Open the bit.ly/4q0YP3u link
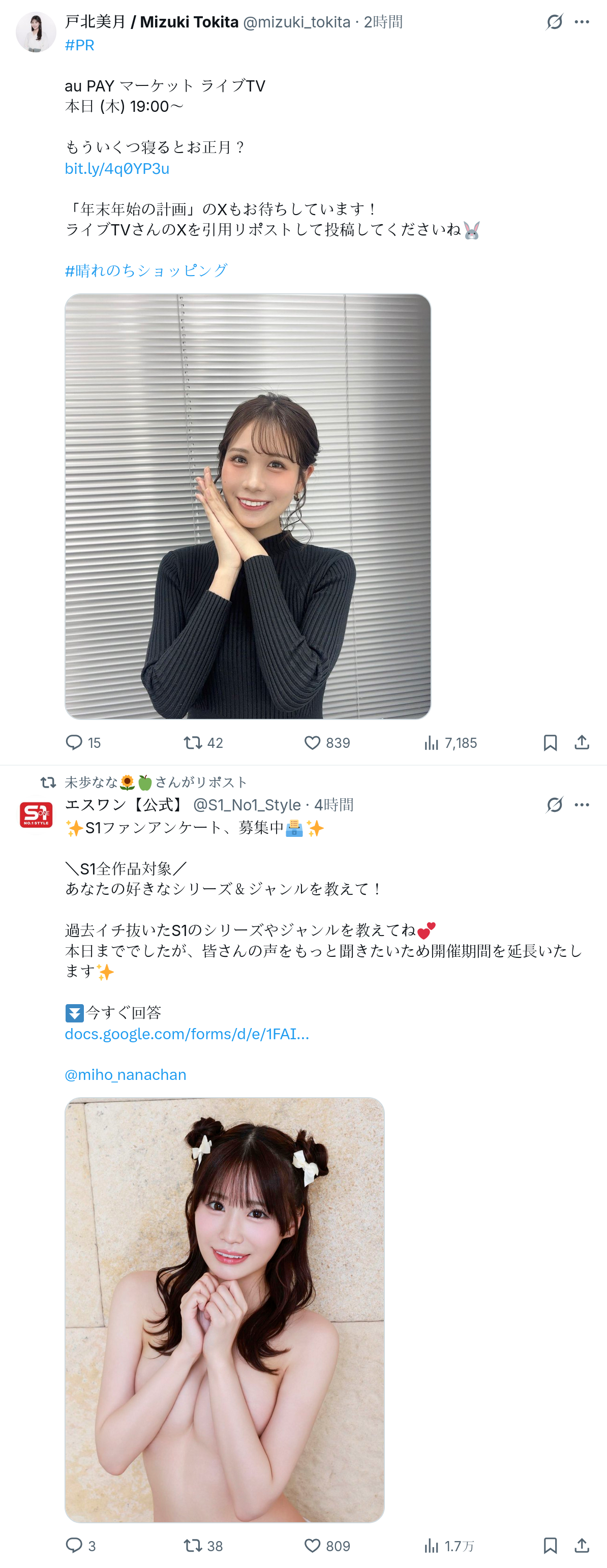The width and height of the screenshot is (607, 1568). (x=117, y=169)
